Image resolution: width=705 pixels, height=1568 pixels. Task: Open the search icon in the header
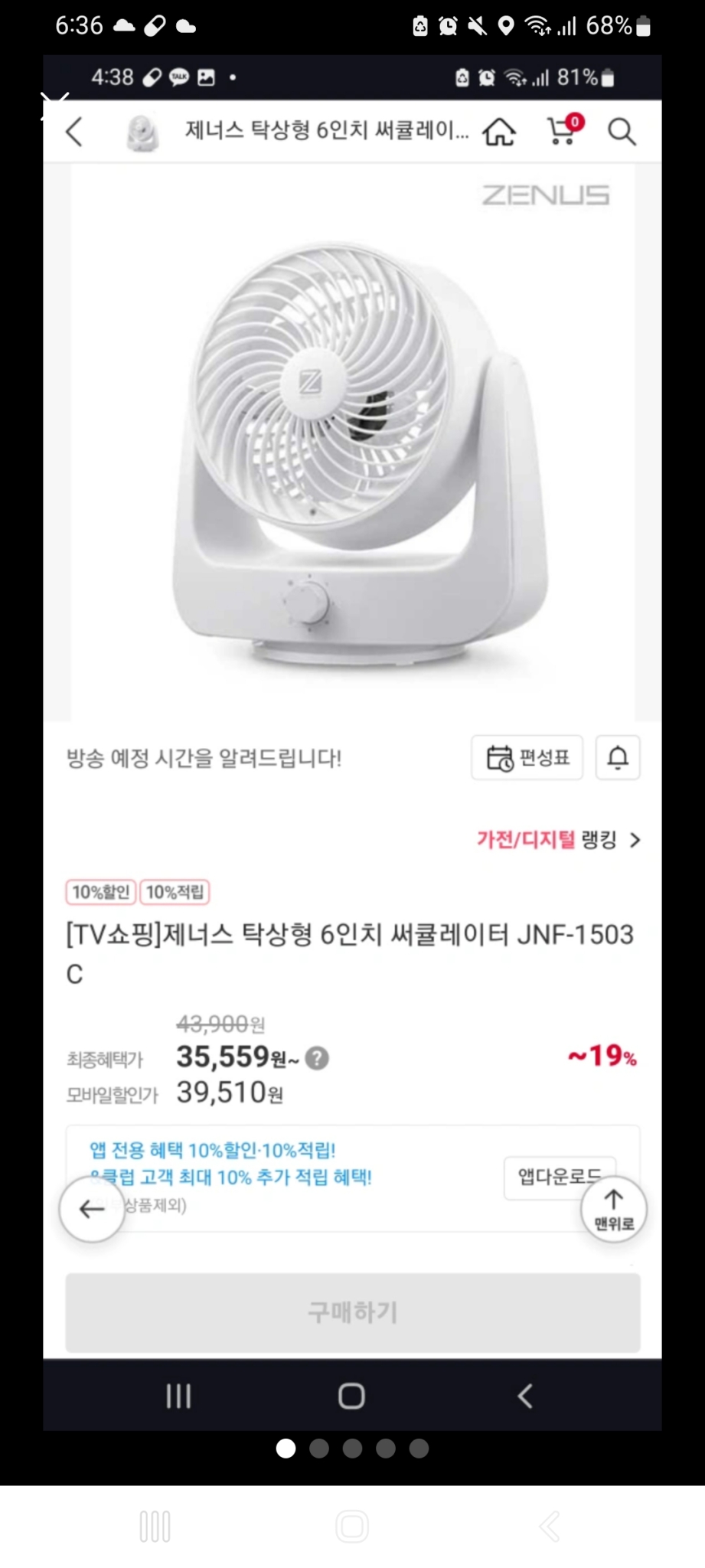coord(622,131)
